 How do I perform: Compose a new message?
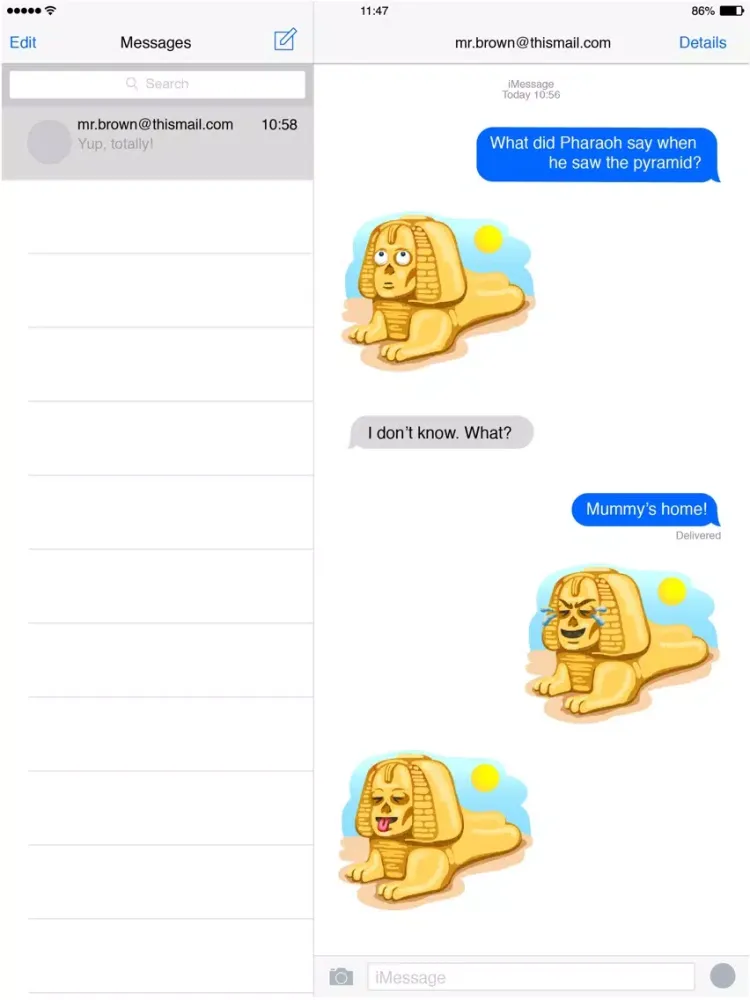(x=285, y=40)
